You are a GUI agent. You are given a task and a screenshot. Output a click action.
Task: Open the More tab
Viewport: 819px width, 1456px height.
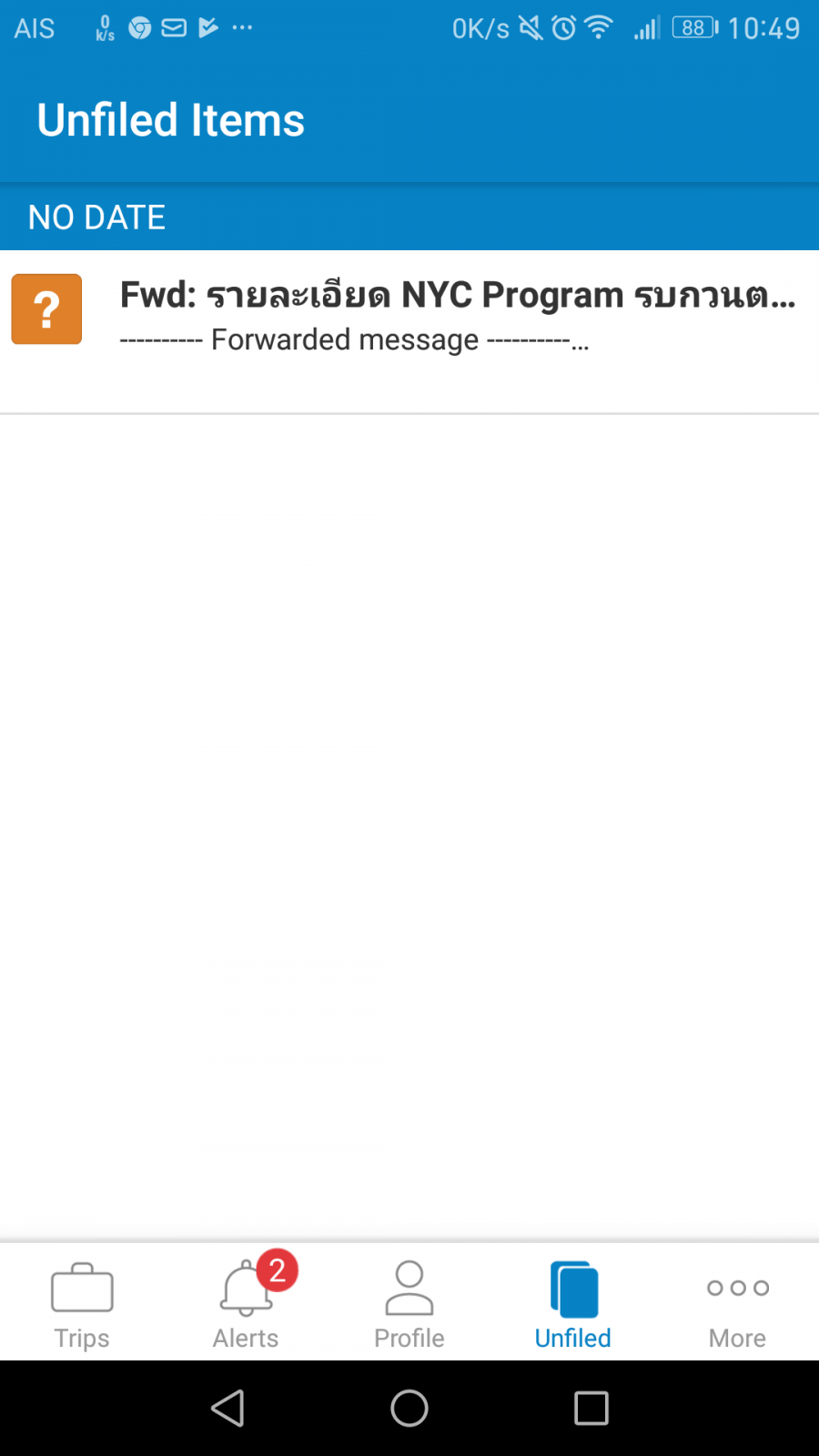(x=737, y=1303)
